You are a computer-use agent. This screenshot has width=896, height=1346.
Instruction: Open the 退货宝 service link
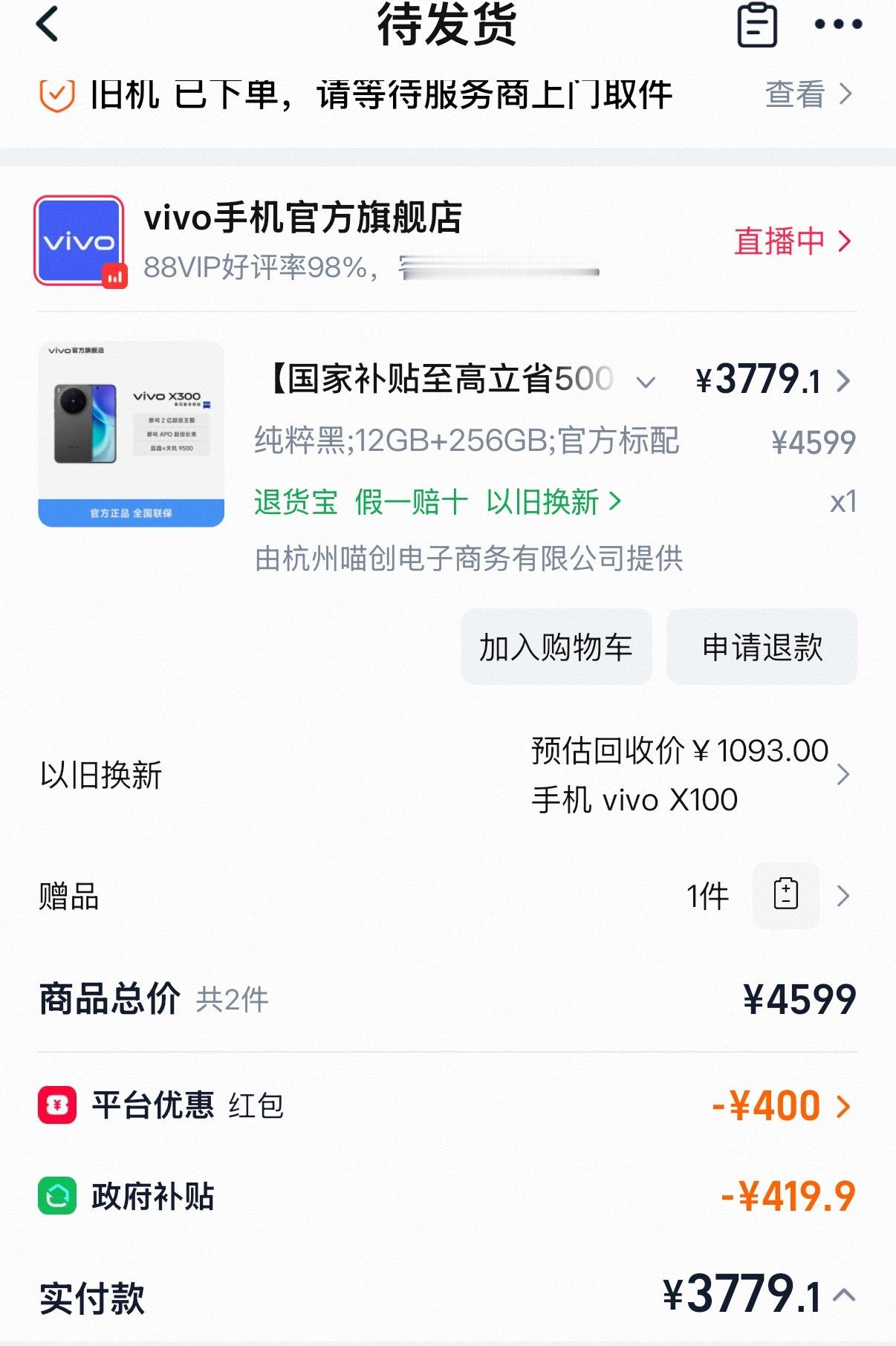(x=296, y=502)
